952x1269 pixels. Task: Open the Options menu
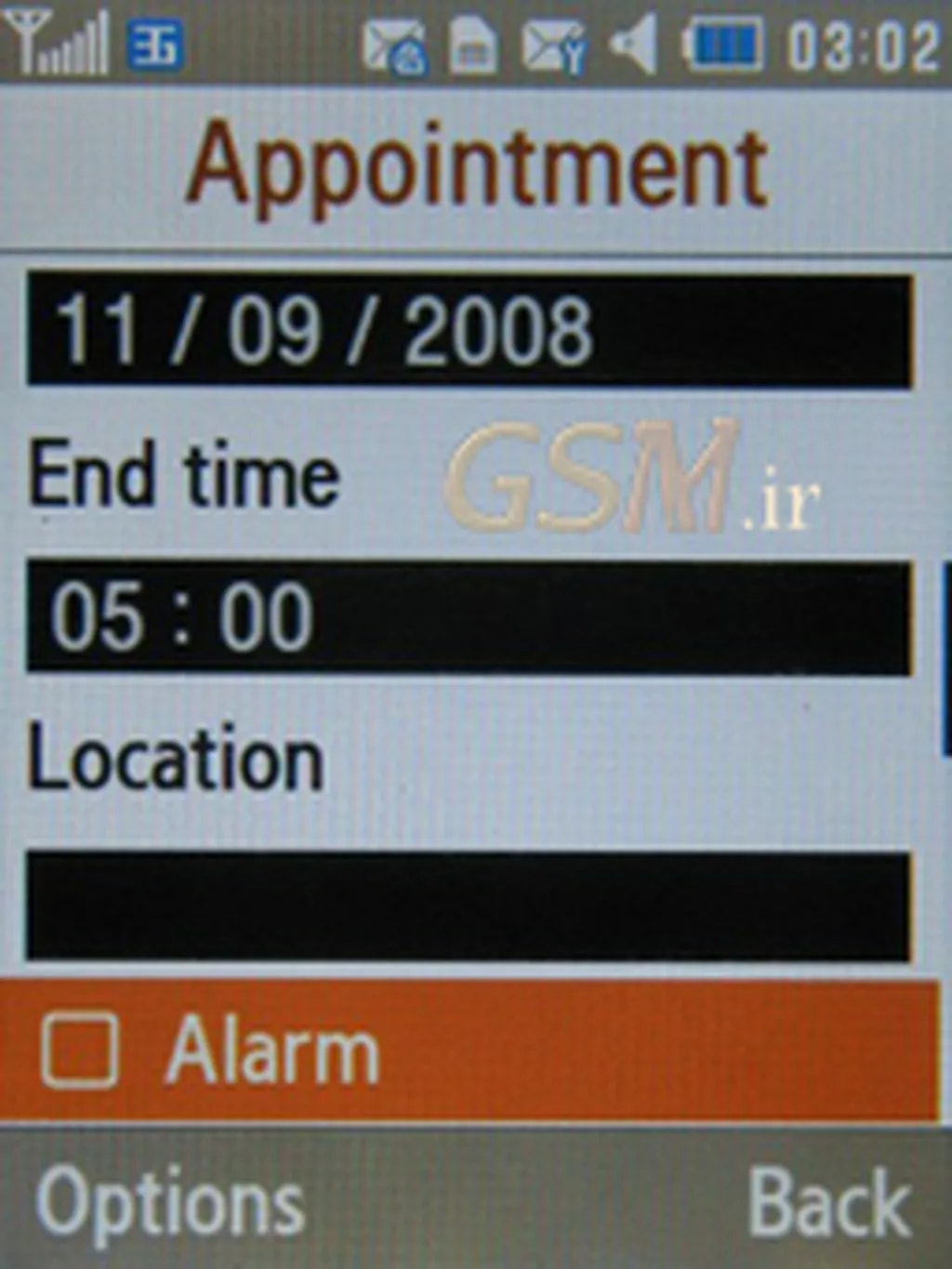[x=170, y=1205]
